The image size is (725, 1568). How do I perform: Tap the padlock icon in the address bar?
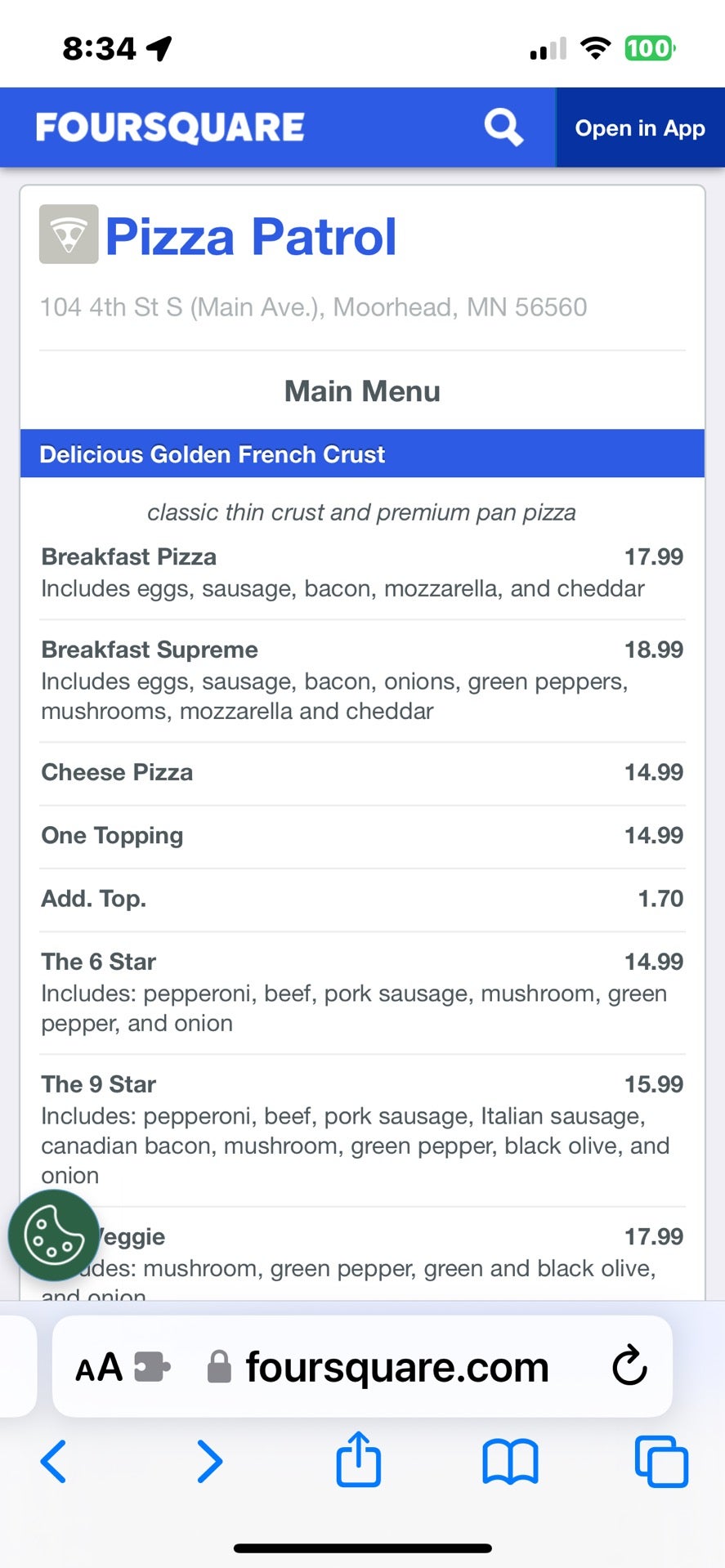pos(219,1366)
